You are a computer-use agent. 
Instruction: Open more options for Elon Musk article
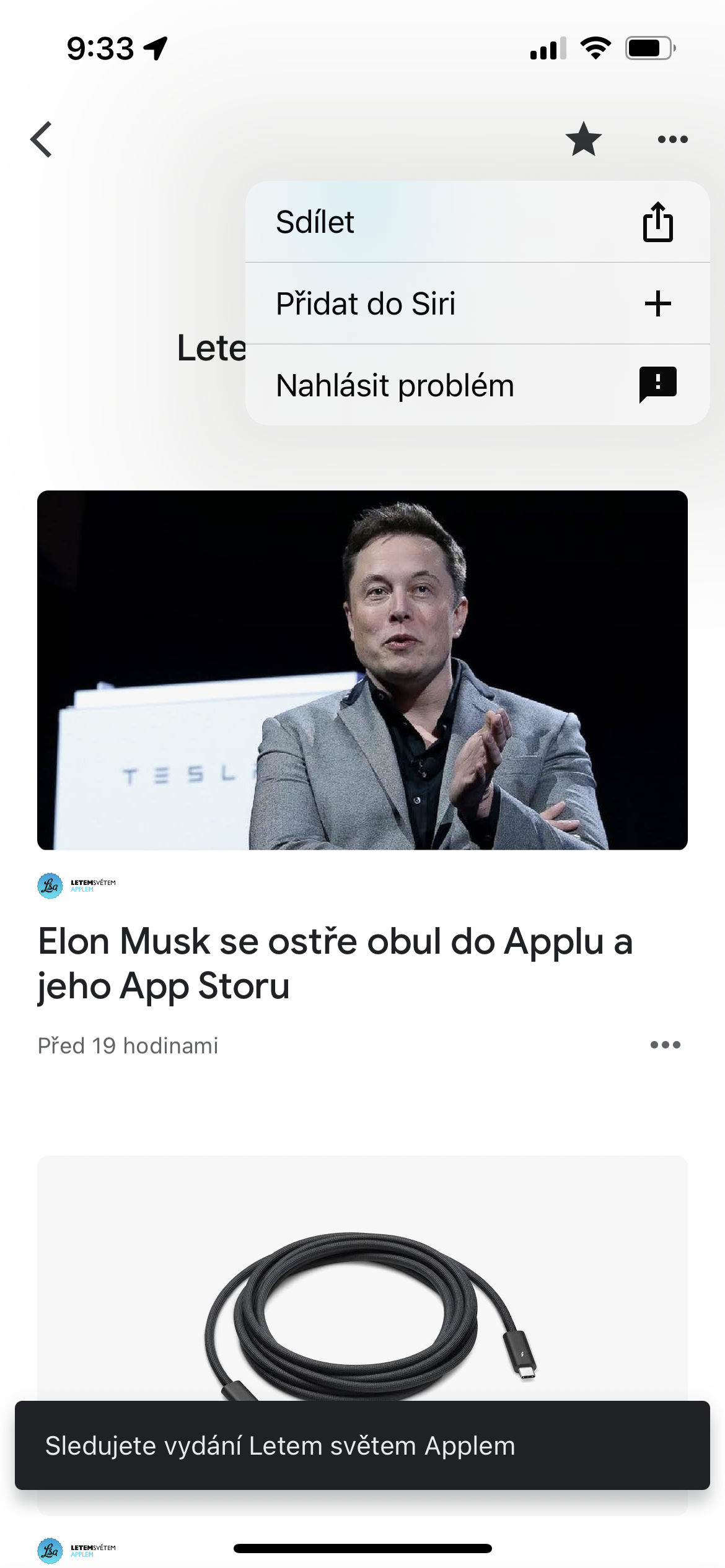tap(665, 1045)
